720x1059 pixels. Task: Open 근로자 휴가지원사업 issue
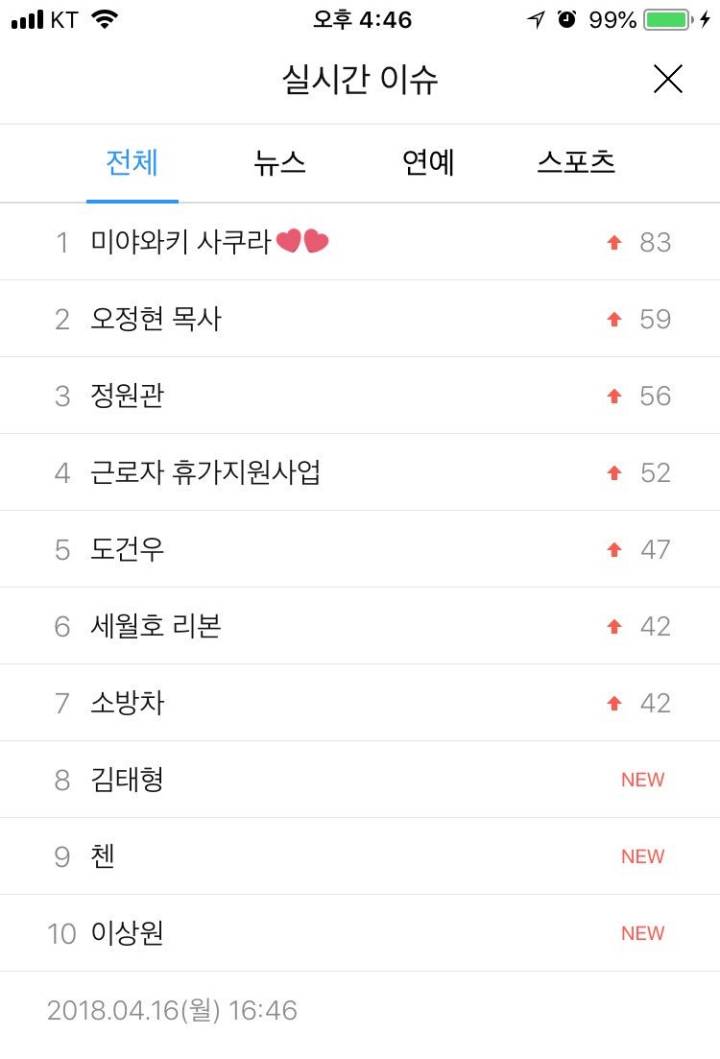coord(205,473)
